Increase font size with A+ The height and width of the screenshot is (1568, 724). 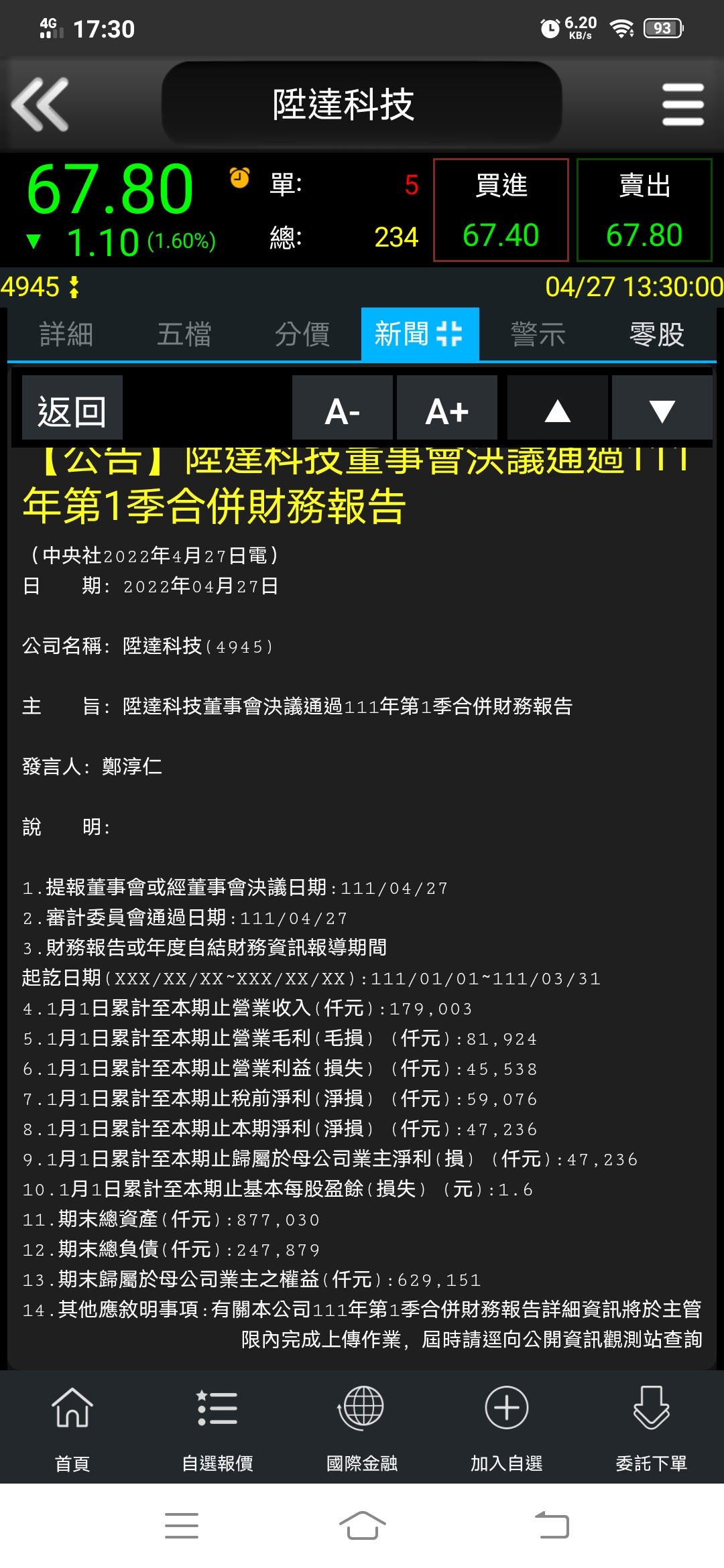click(446, 410)
